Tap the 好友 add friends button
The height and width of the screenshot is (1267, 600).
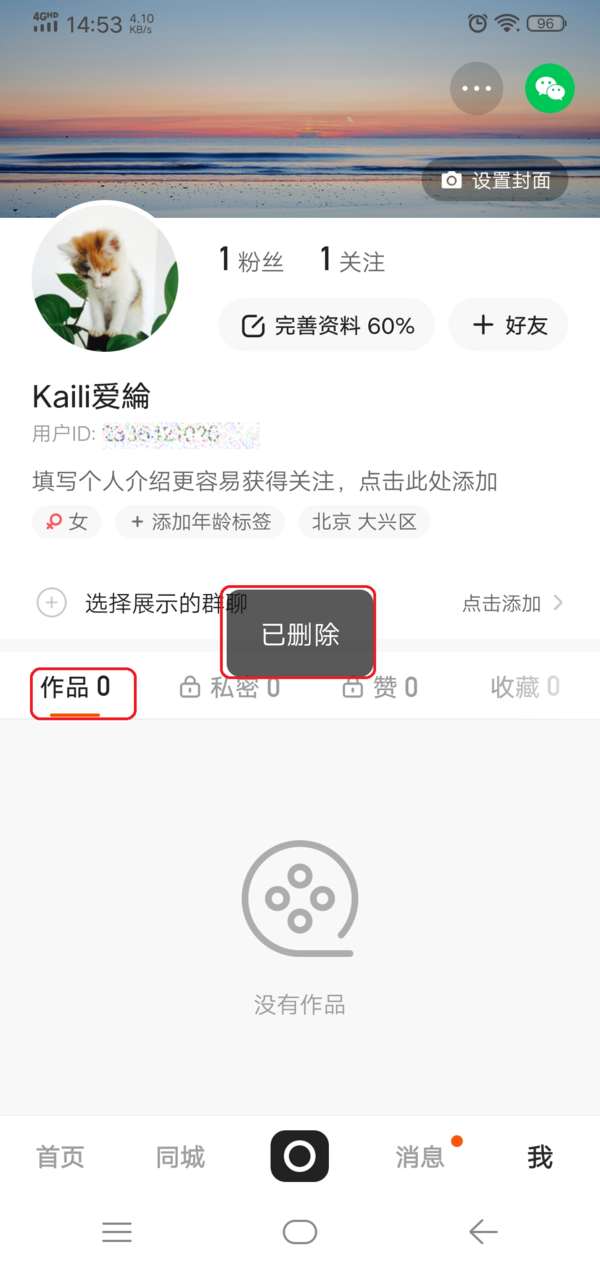(509, 325)
